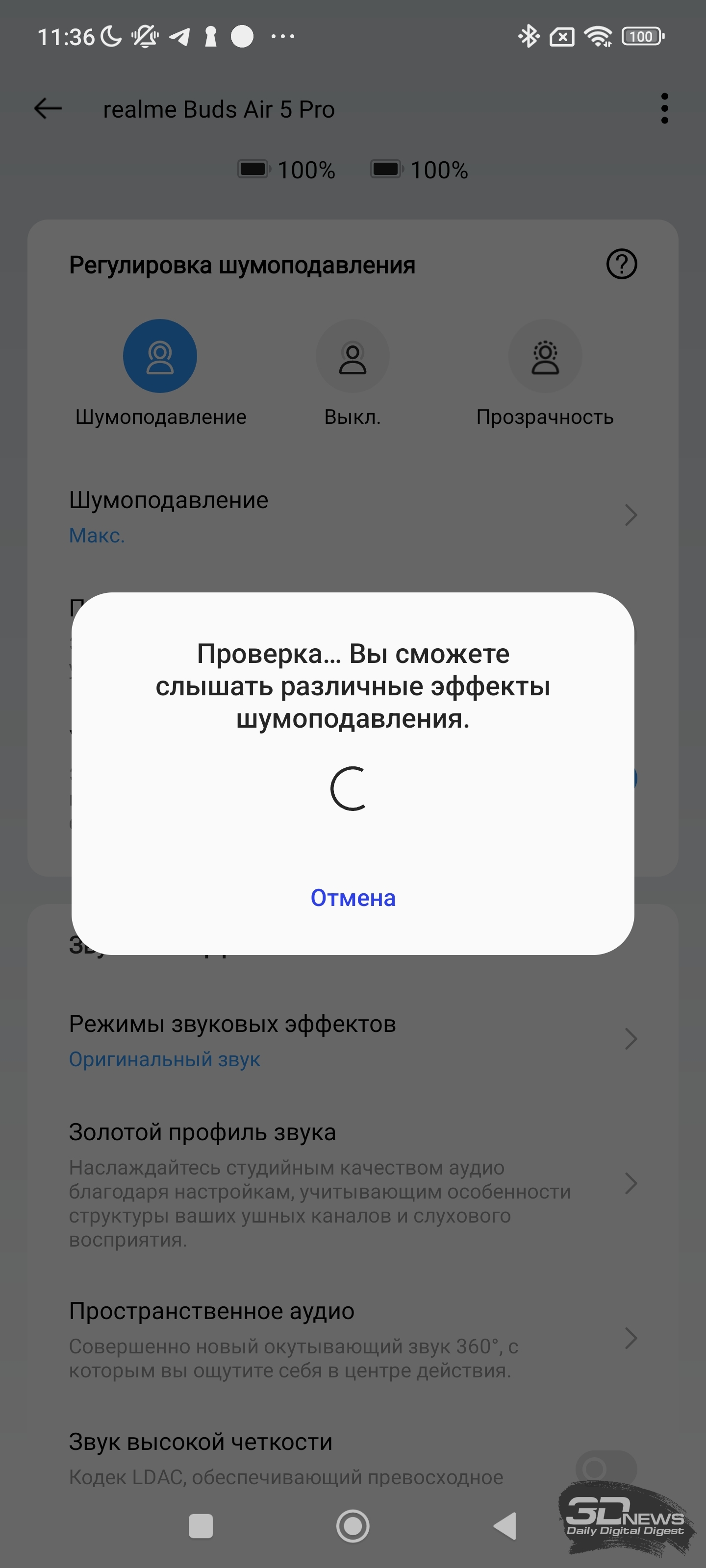Open noise cancellation help question mark
This screenshot has width=706, height=1568.
(621, 264)
